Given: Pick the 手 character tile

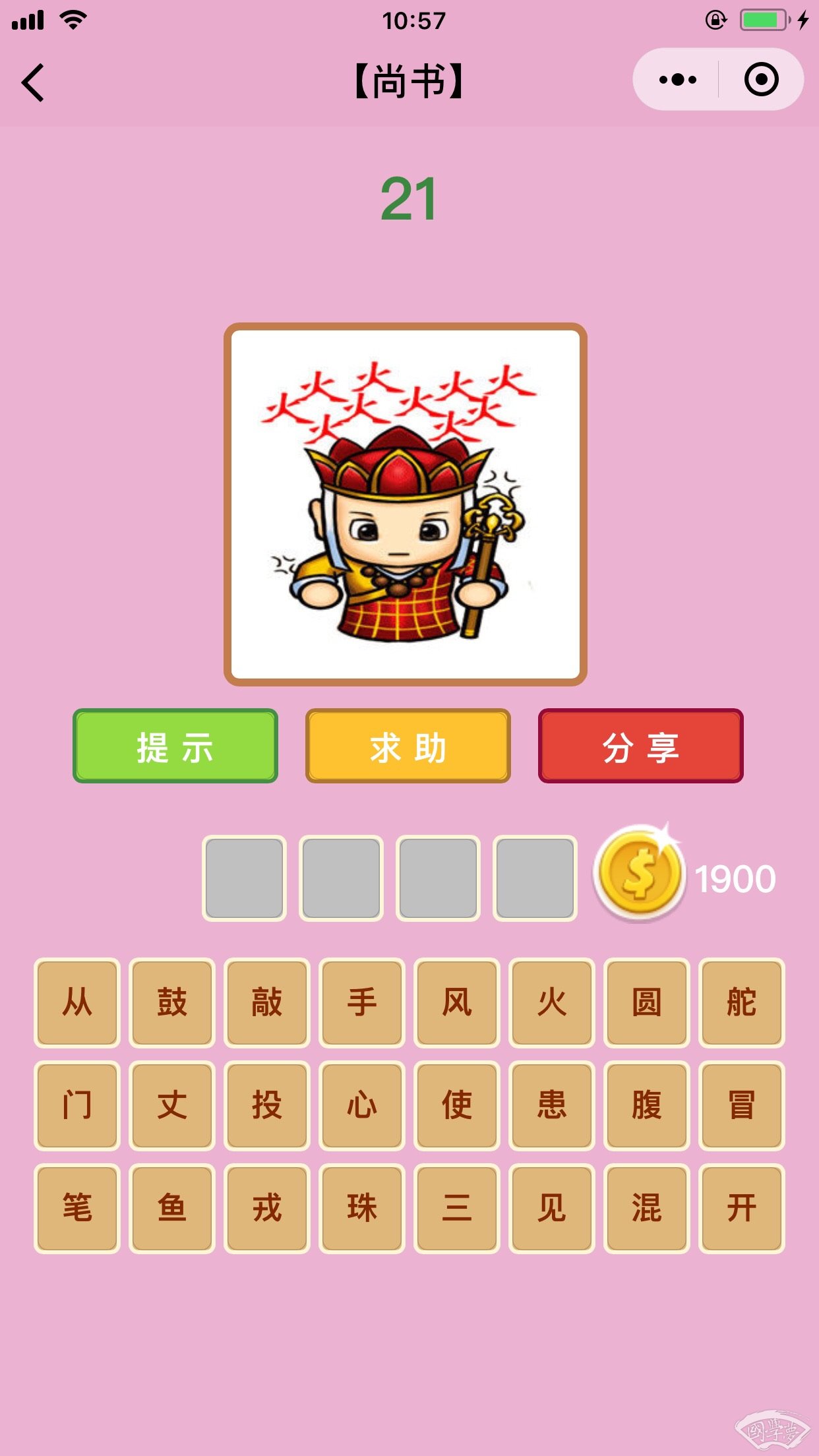Looking at the screenshot, I should [x=362, y=1002].
